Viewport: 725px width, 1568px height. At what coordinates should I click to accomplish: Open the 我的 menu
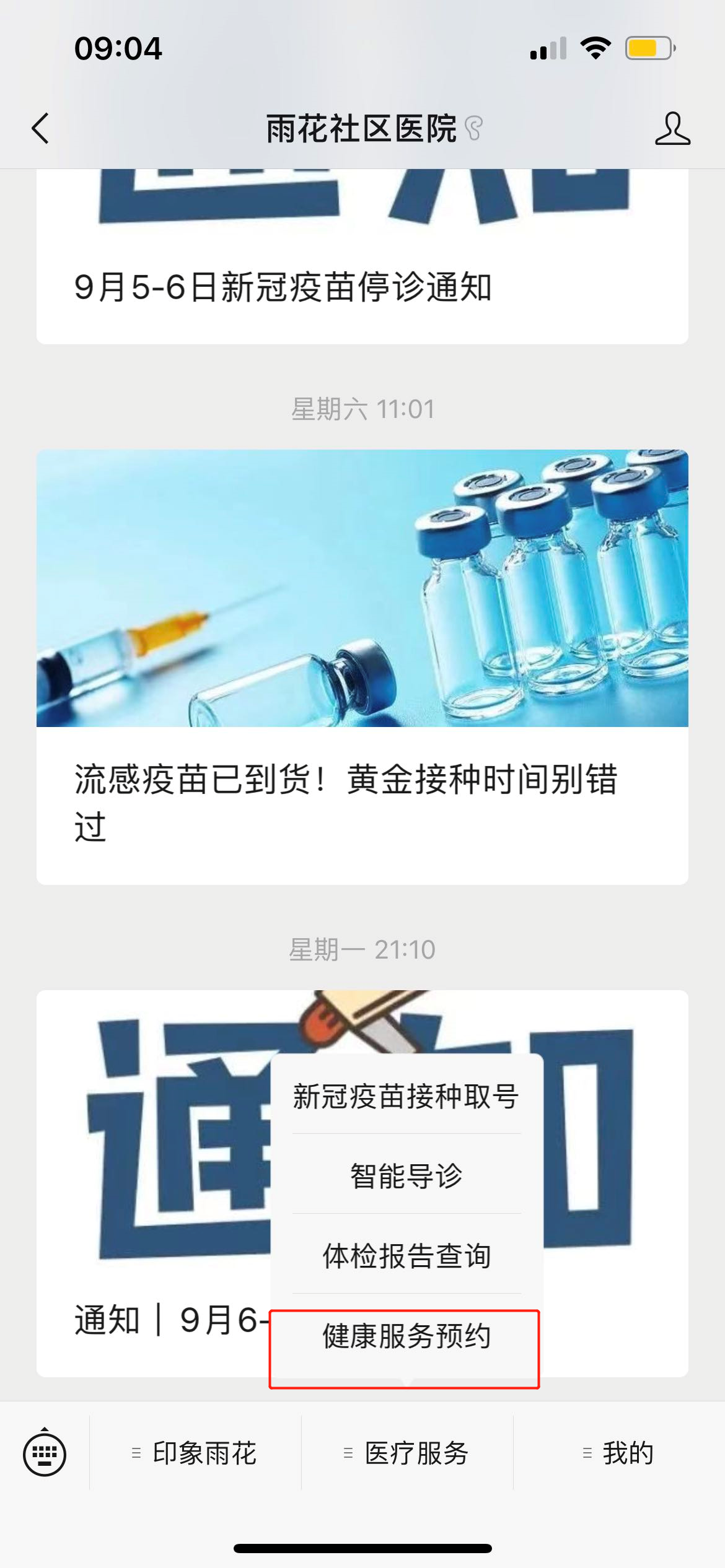point(620,1453)
